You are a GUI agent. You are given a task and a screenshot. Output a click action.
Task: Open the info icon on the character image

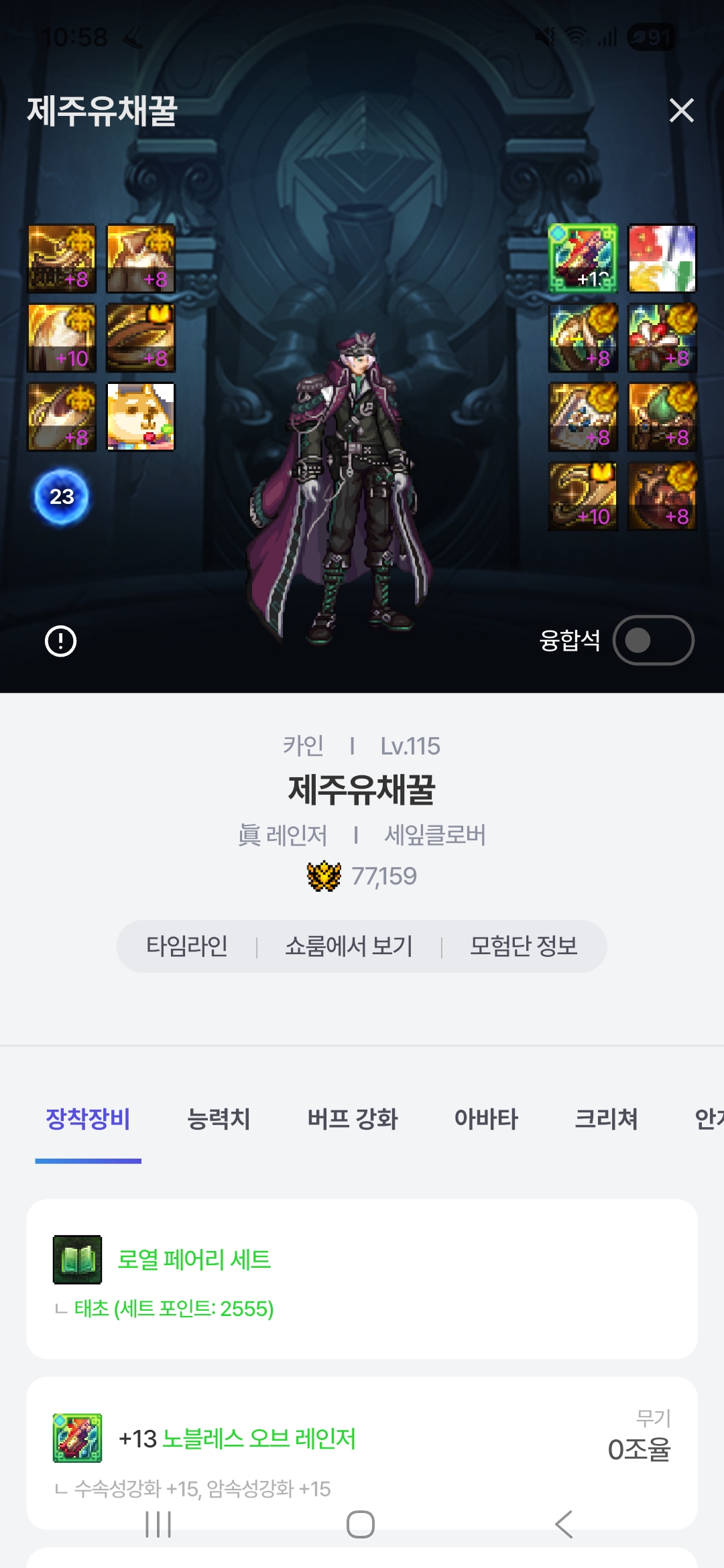pyautogui.click(x=60, y=641)
